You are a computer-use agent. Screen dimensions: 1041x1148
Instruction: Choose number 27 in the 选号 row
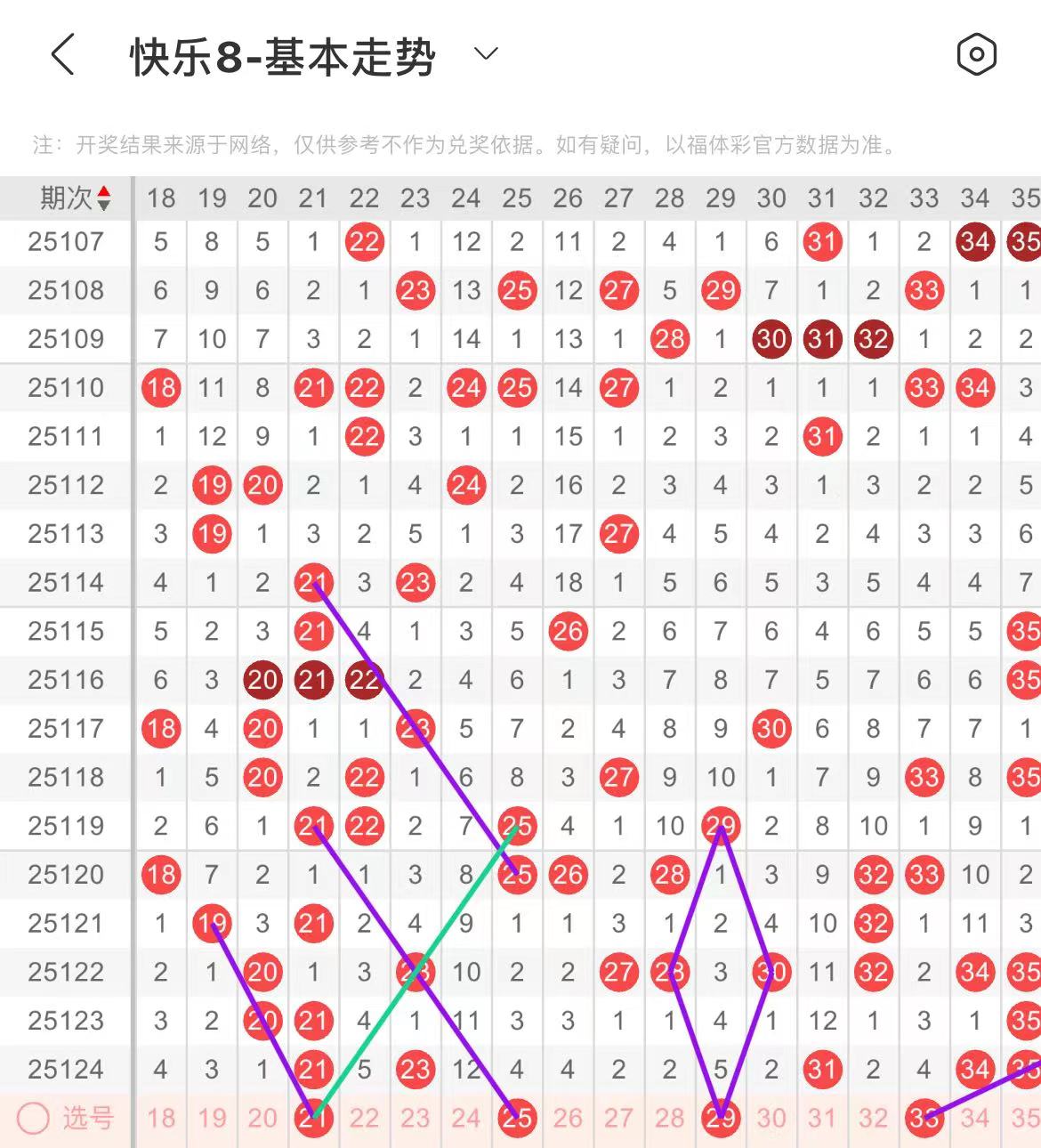click(x=618, y=1118)
